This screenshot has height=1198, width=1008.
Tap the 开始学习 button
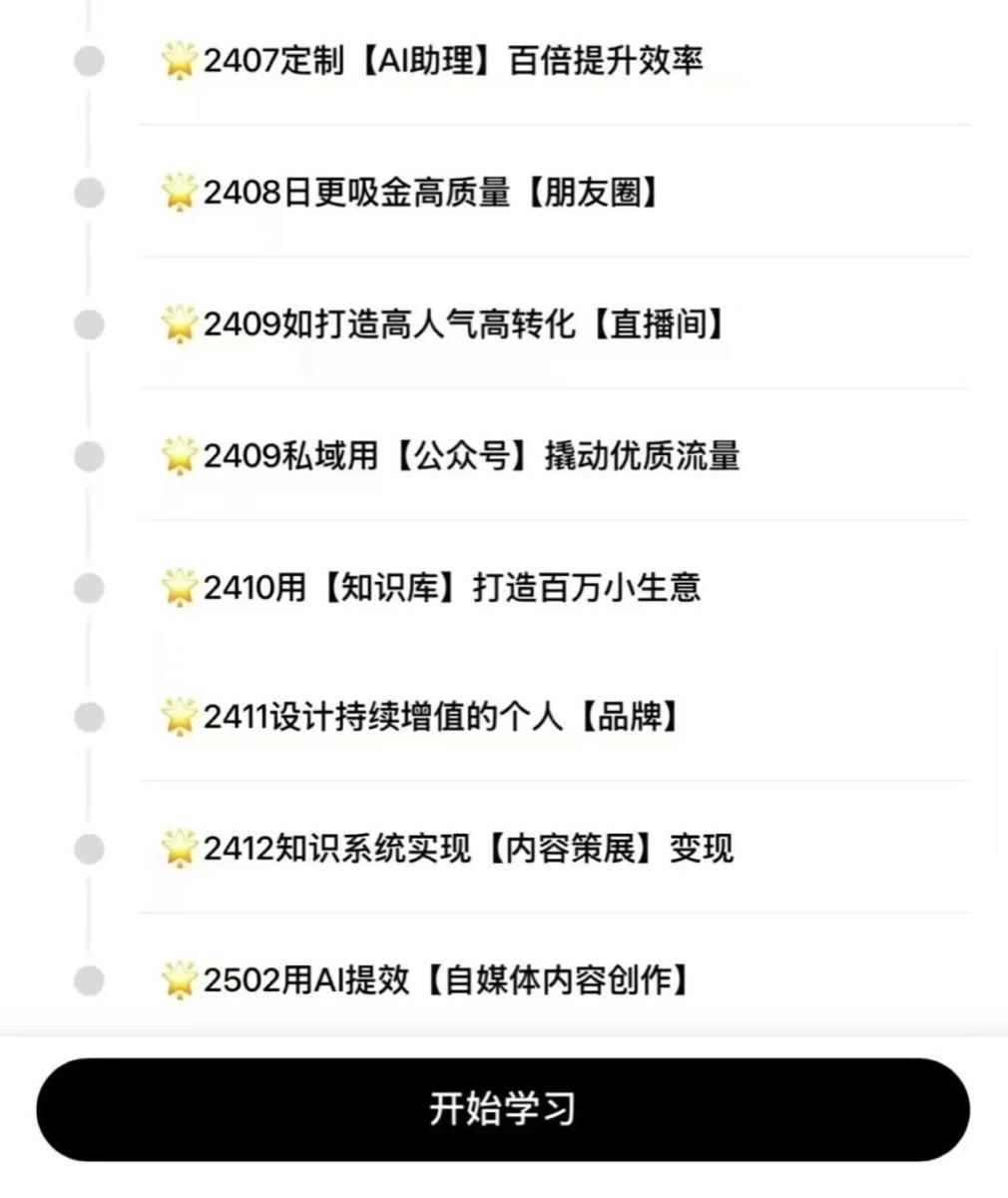pos(503,1109)
